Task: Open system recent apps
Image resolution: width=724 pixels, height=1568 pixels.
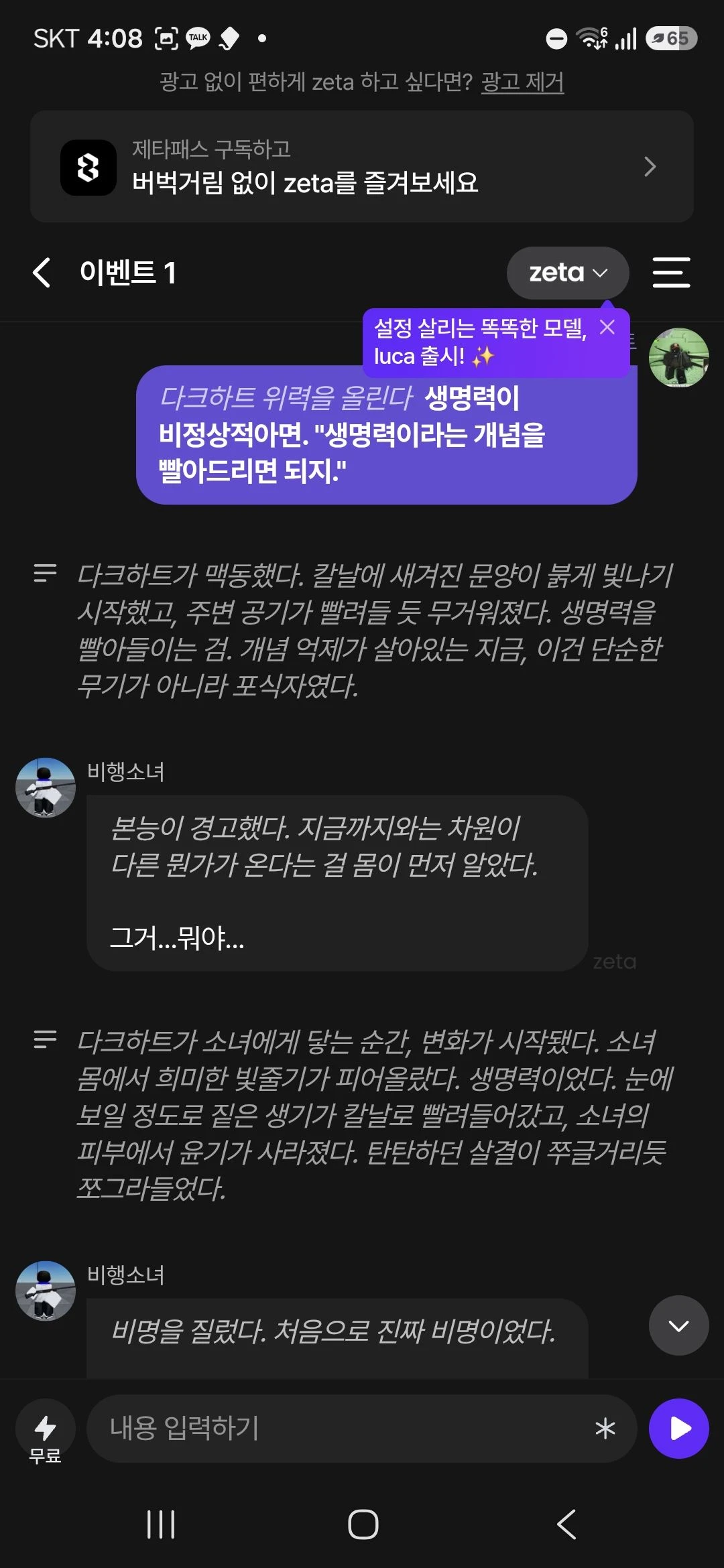Action: click(x=161, y=1524)
